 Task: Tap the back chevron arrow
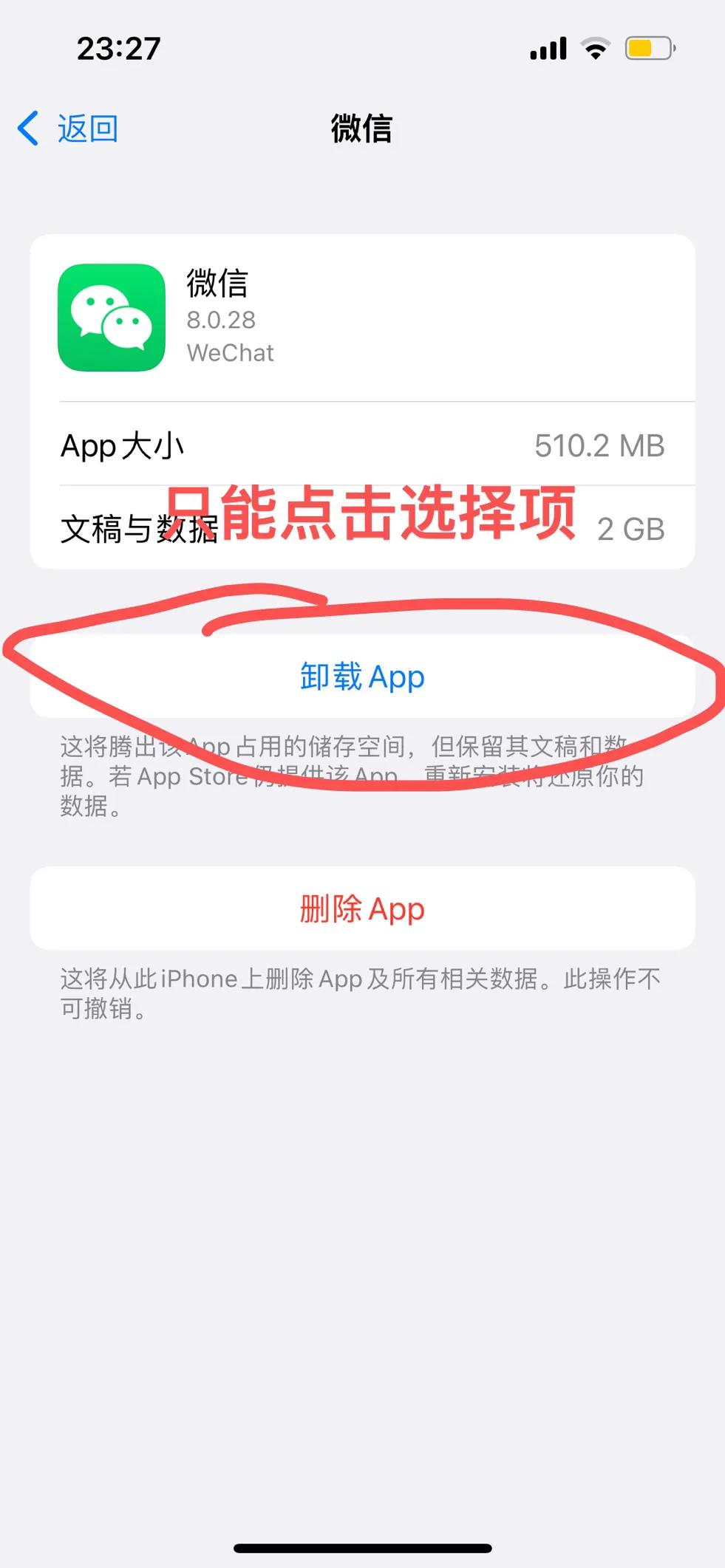point(28,127)
